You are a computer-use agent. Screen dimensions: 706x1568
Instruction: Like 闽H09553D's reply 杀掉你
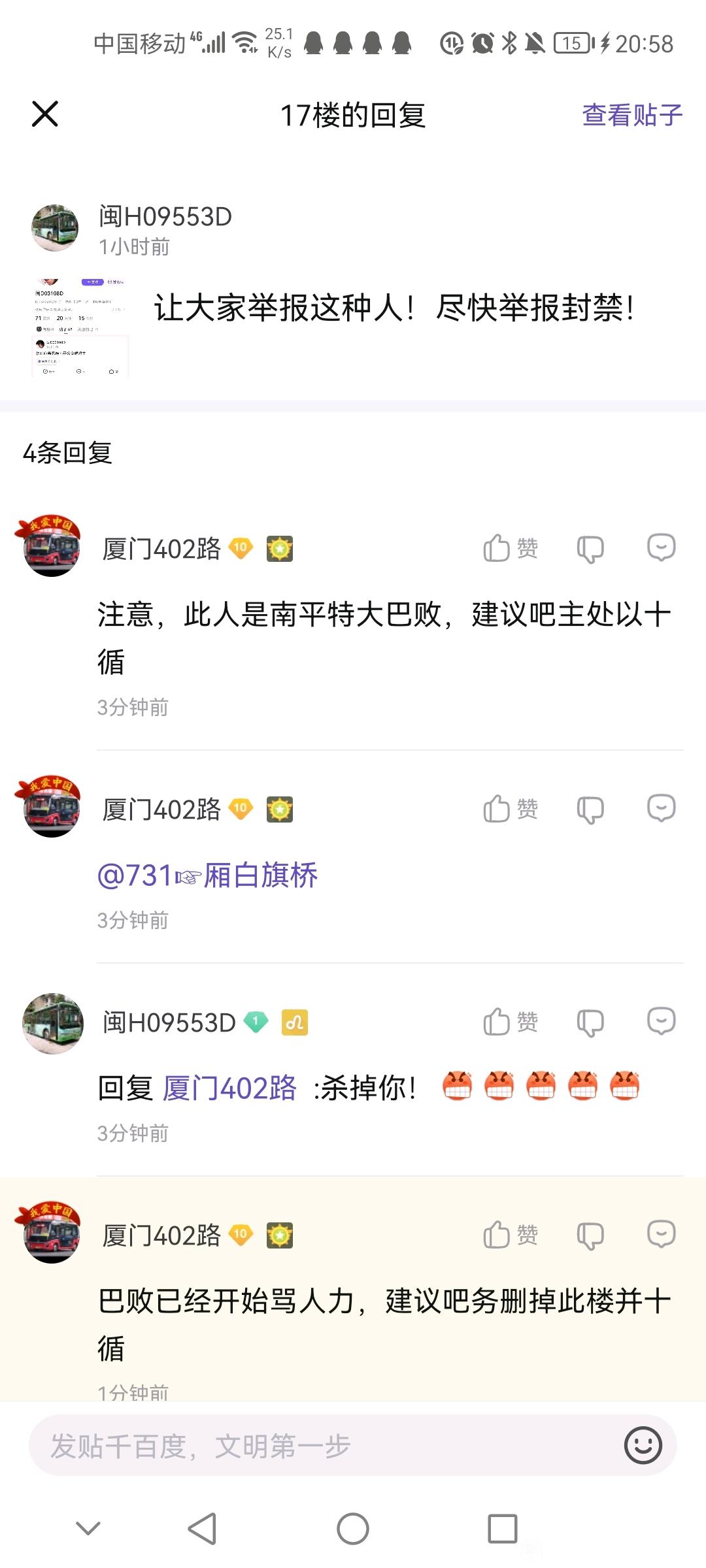[510, 1022]
